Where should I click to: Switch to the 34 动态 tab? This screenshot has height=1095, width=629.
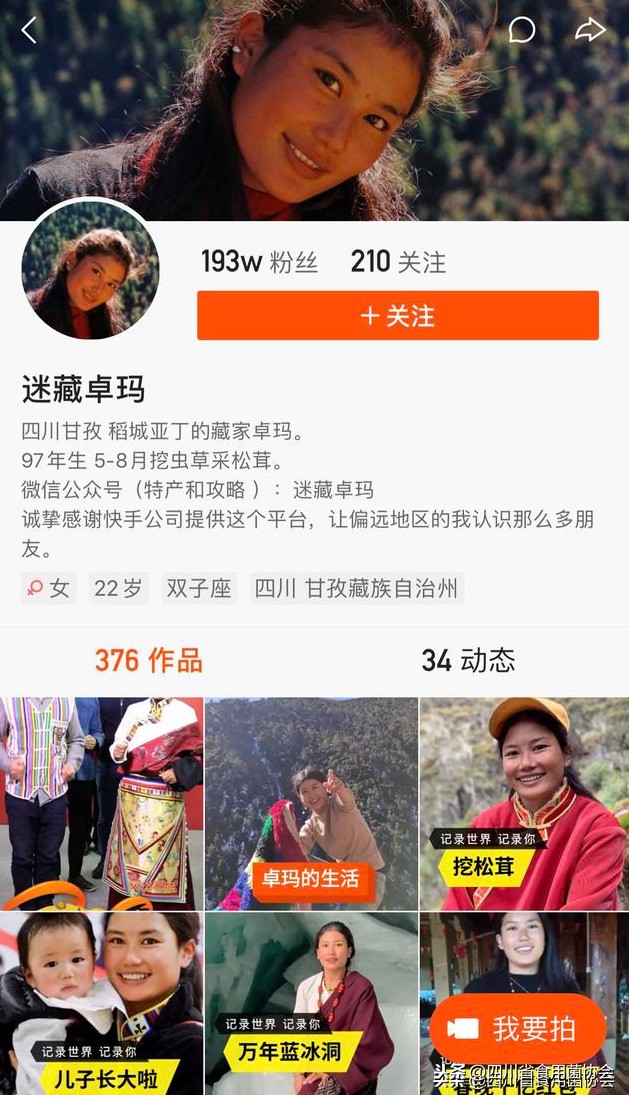click(468, 660)
